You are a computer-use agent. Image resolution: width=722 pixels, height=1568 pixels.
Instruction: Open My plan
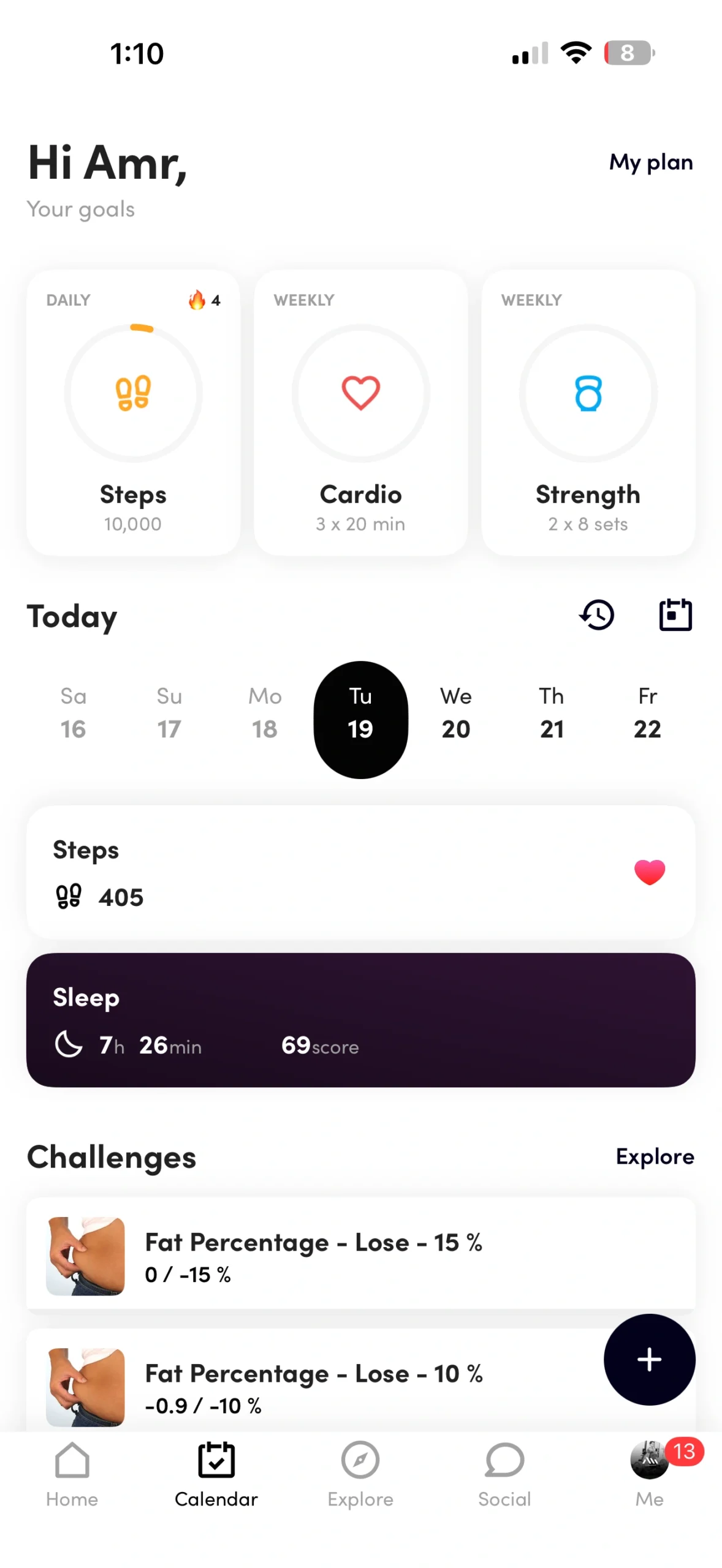coord(650,162)
